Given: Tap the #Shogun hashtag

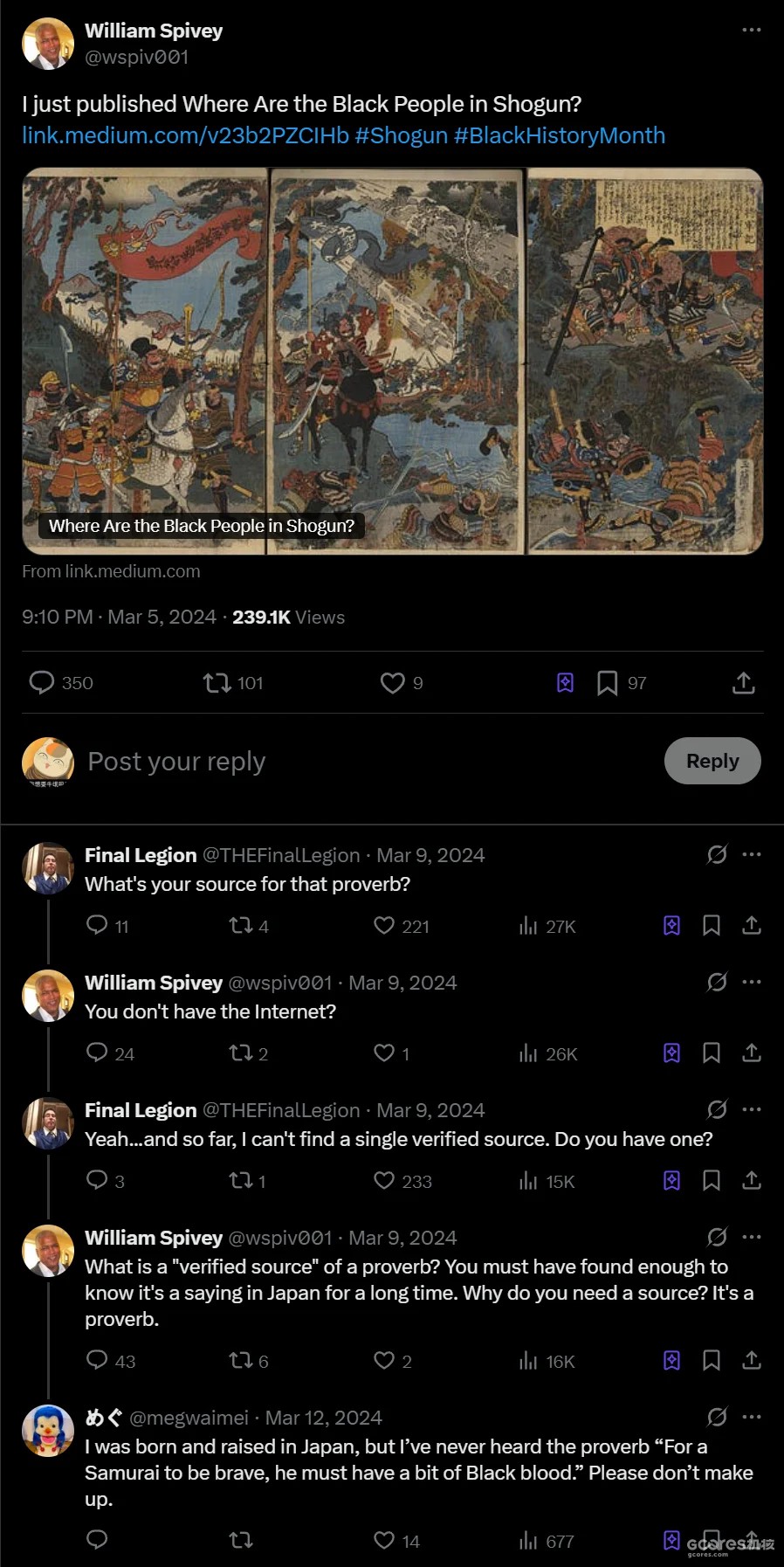Looking at the screenshot, I should coord(401,135).
